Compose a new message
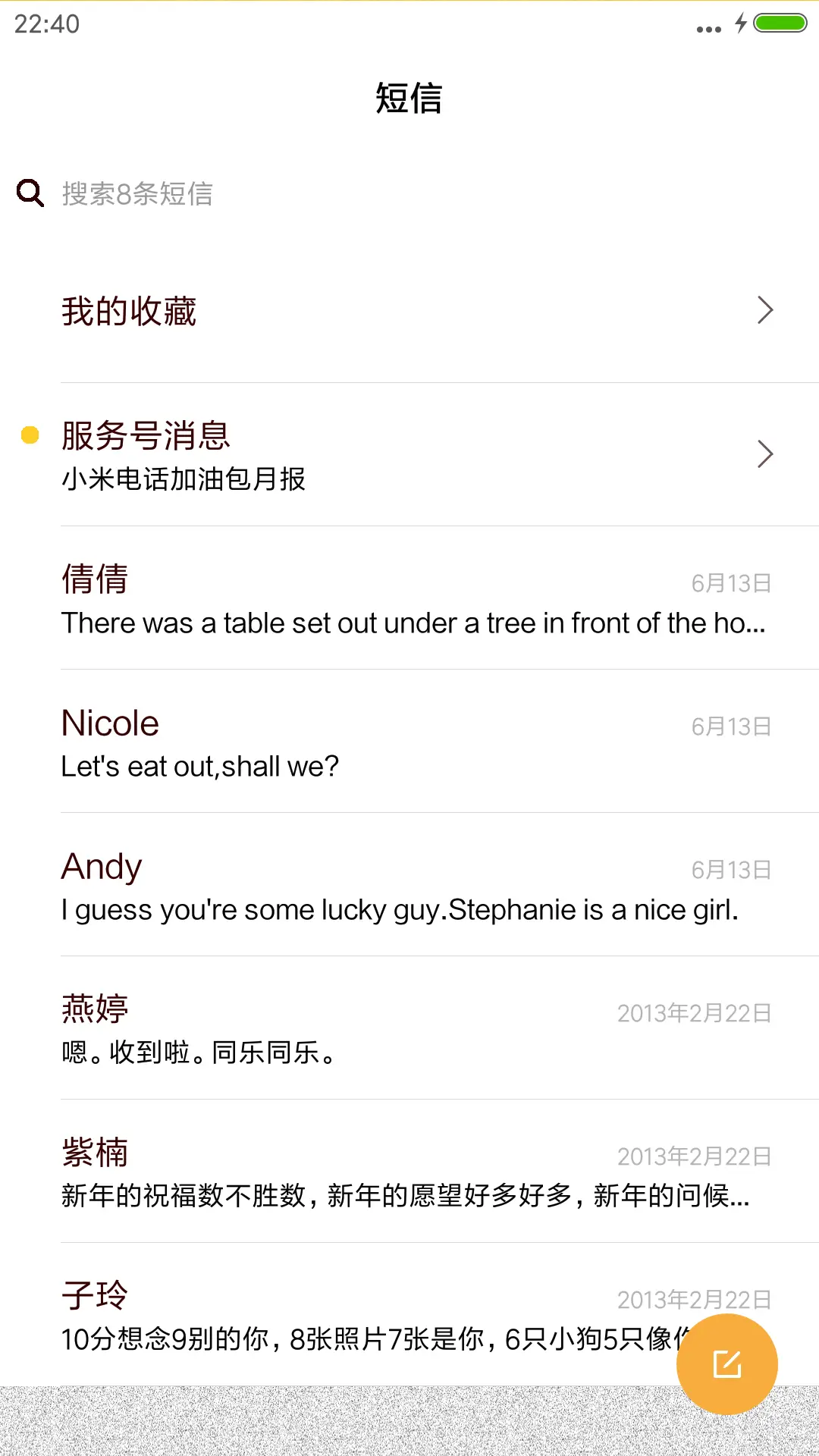819x1456 pixels. [726, 1364]
